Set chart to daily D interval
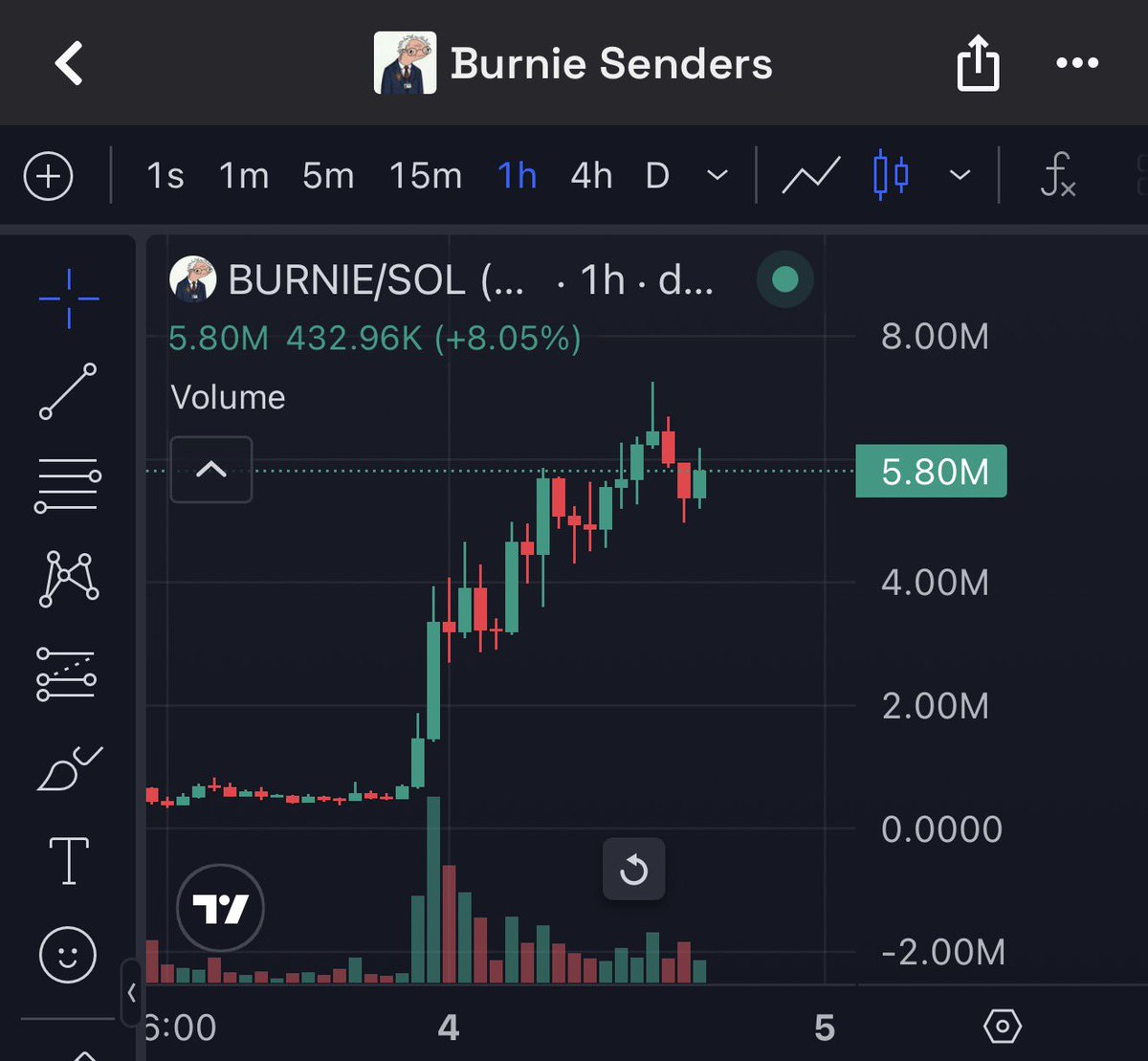This screenshot has height=1061, width=1148. tap(657, 177)
